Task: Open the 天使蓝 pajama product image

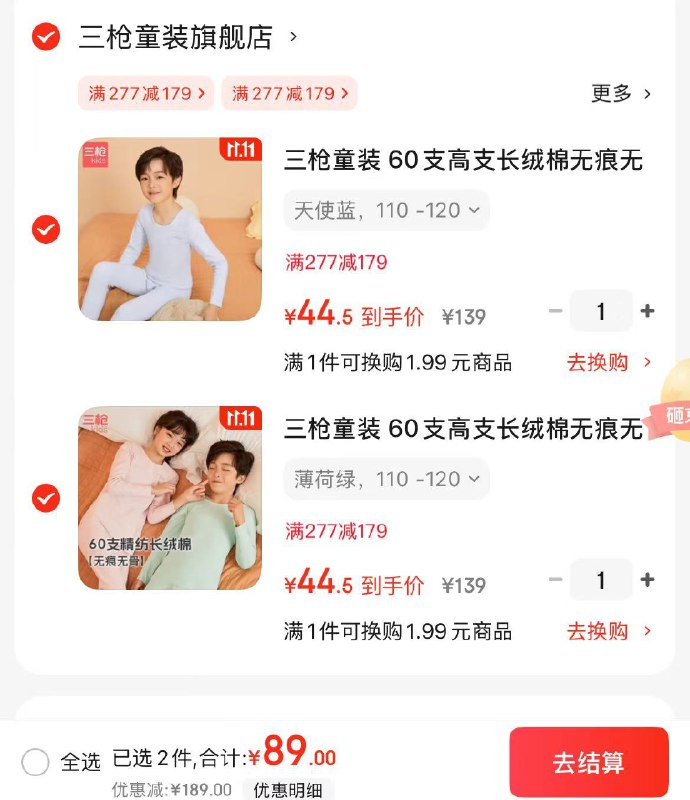Action: click(170, 229)
